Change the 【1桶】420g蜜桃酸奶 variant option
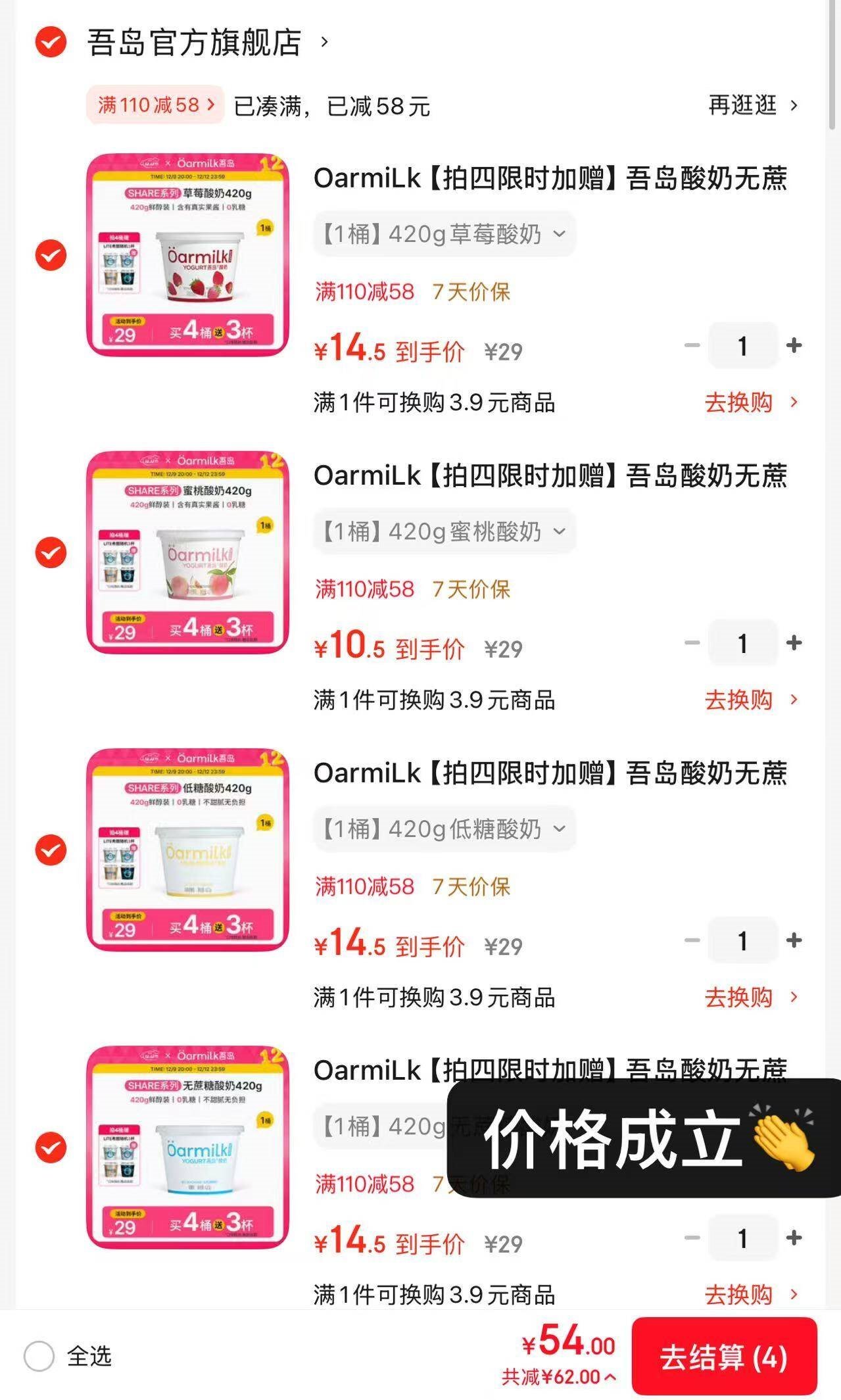This screenshot has height=1400, width=841. [x=444, y=531]
